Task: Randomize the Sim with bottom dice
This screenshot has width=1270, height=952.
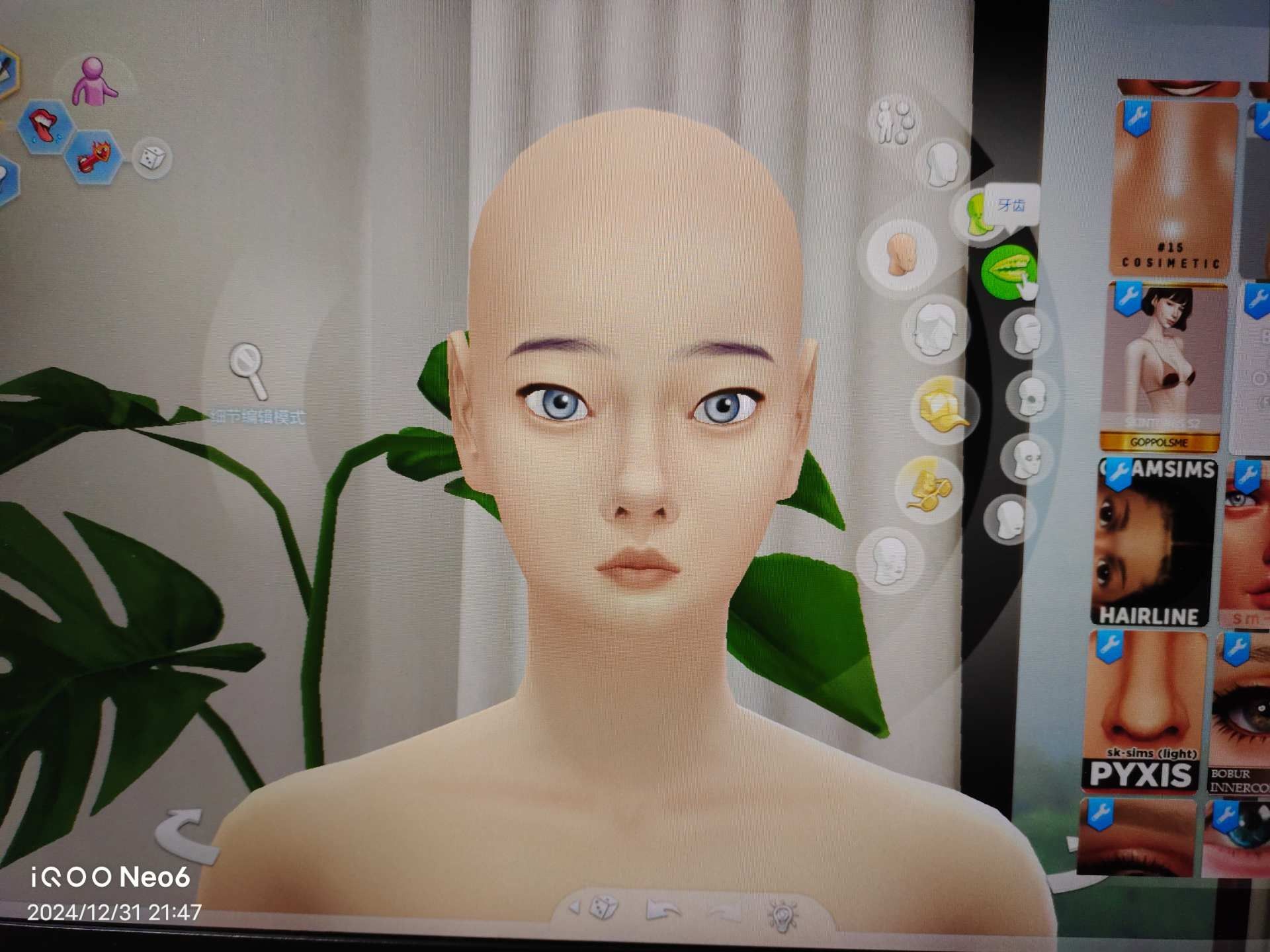Action: coord(603,907)
